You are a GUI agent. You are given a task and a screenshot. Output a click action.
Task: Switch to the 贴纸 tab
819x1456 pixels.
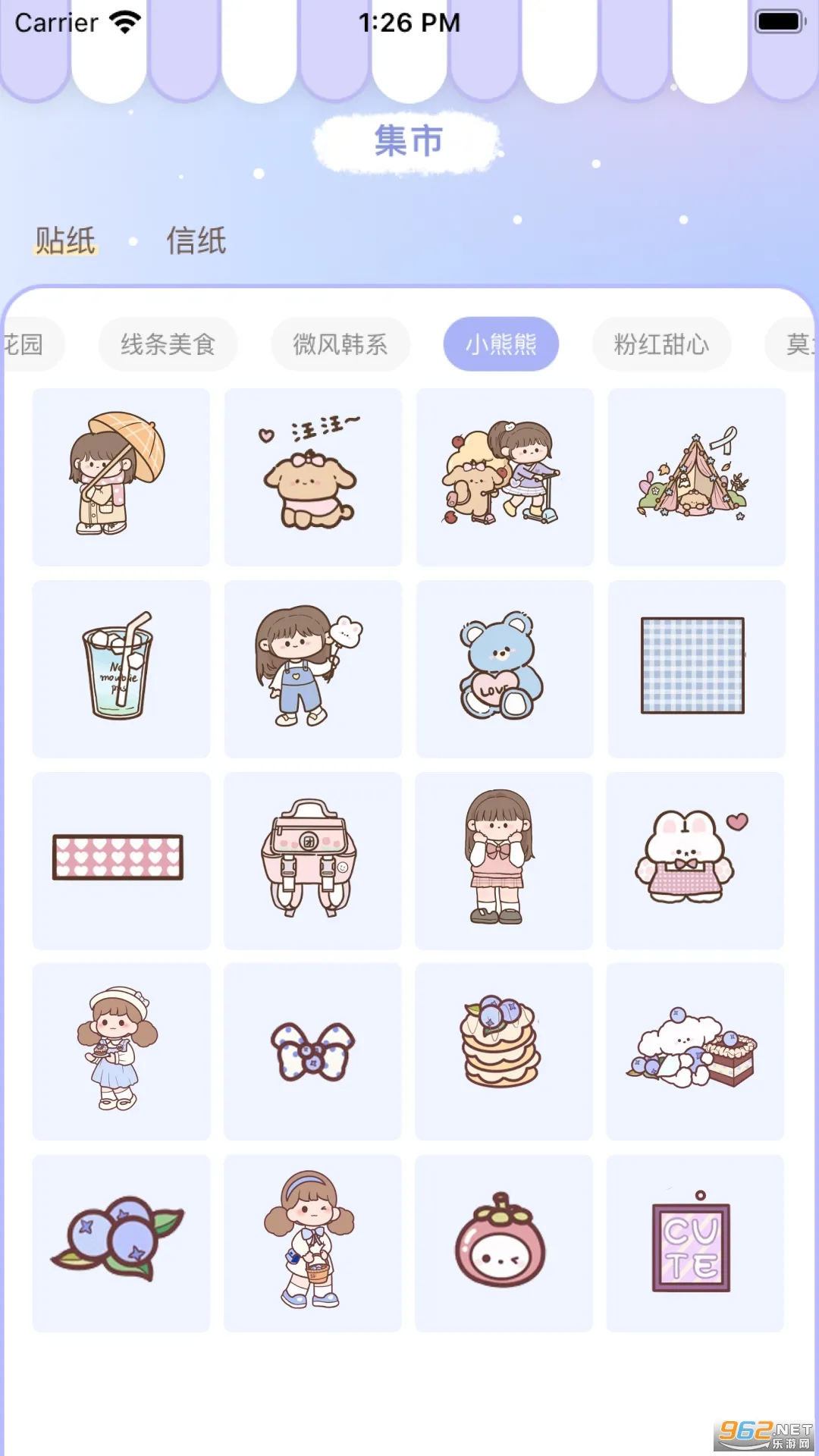click(65, 241)
